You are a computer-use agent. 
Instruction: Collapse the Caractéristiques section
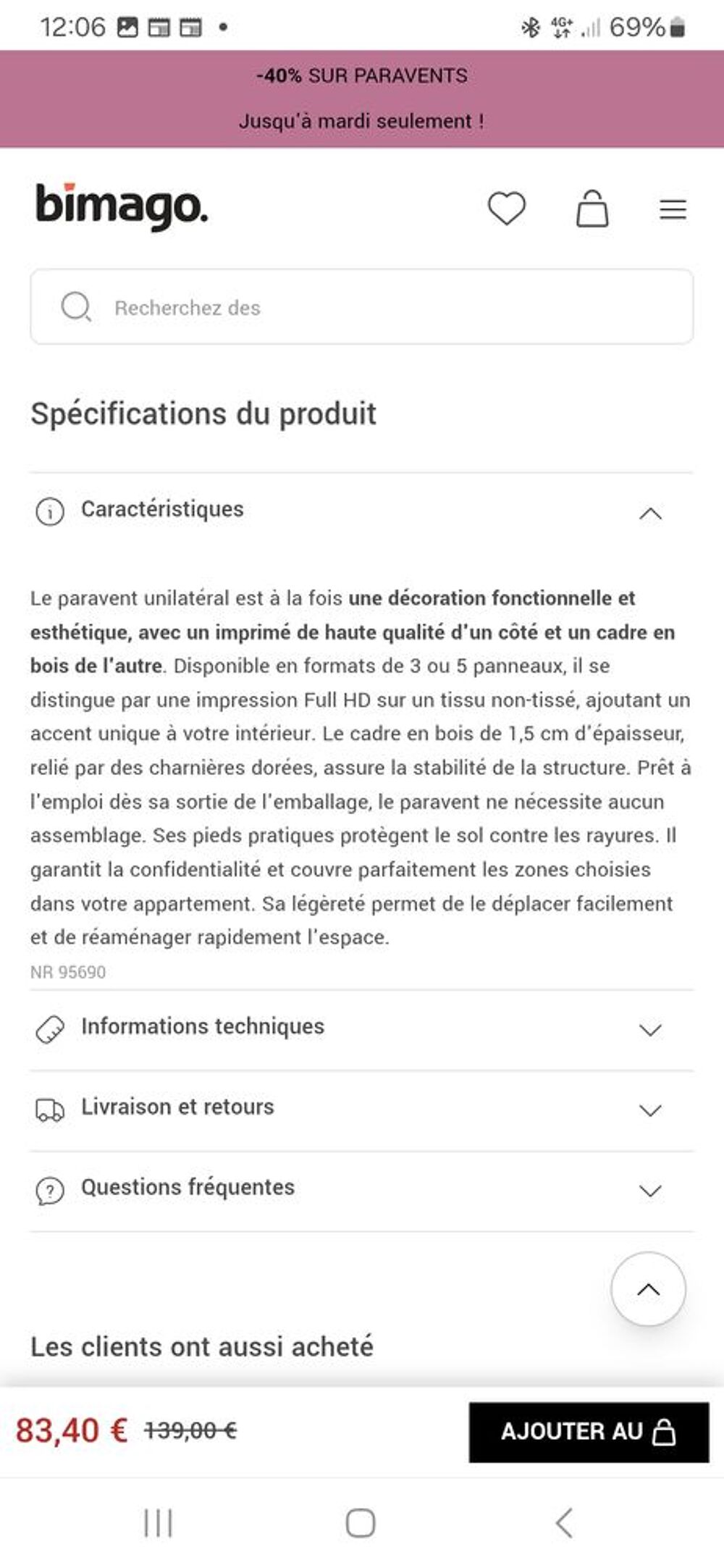361,511
